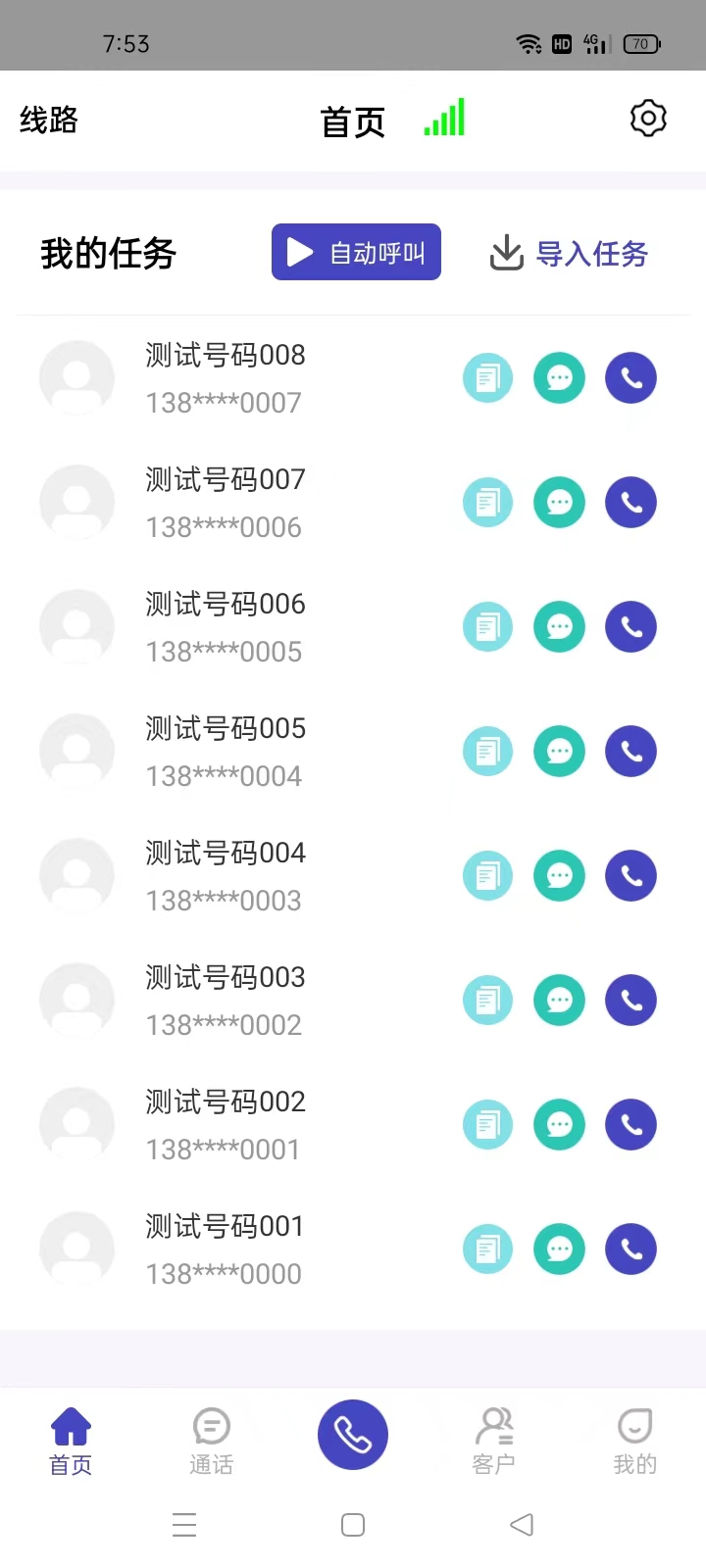Open the notes icon for 测试号码003
This screenshot has width=706, height=1568.
487,1001
